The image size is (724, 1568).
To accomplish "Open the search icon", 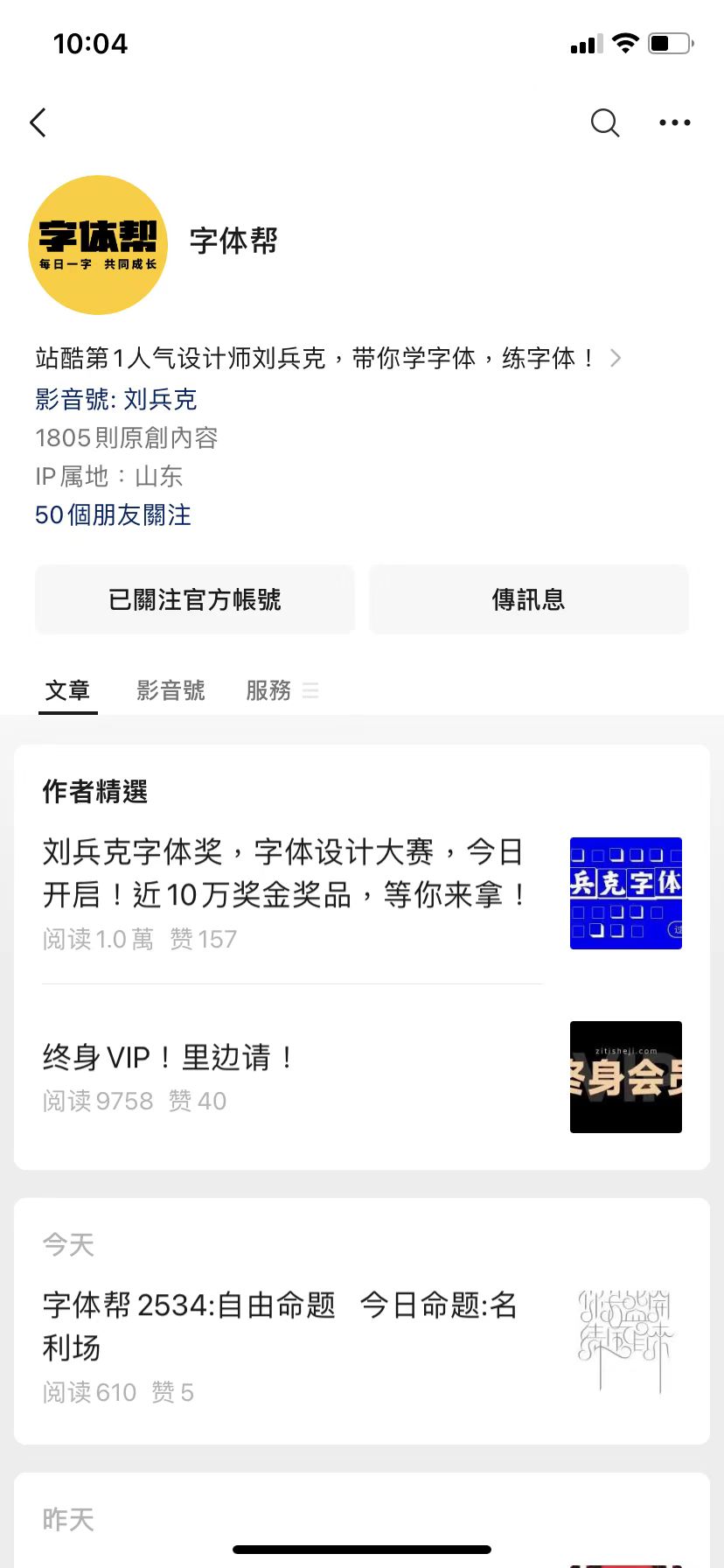I will point(604,122).
